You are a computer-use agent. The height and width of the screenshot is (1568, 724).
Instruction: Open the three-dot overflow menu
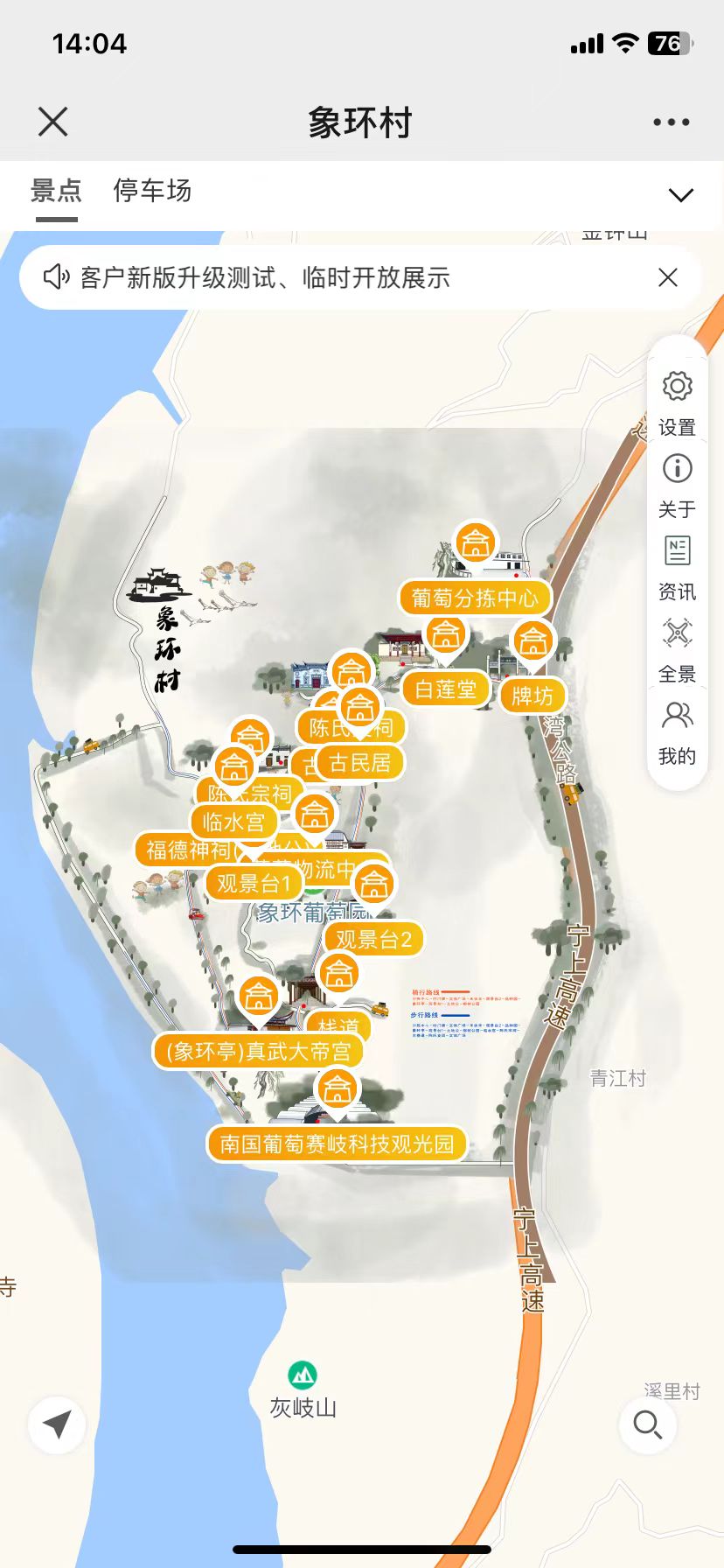click(671, 122)
